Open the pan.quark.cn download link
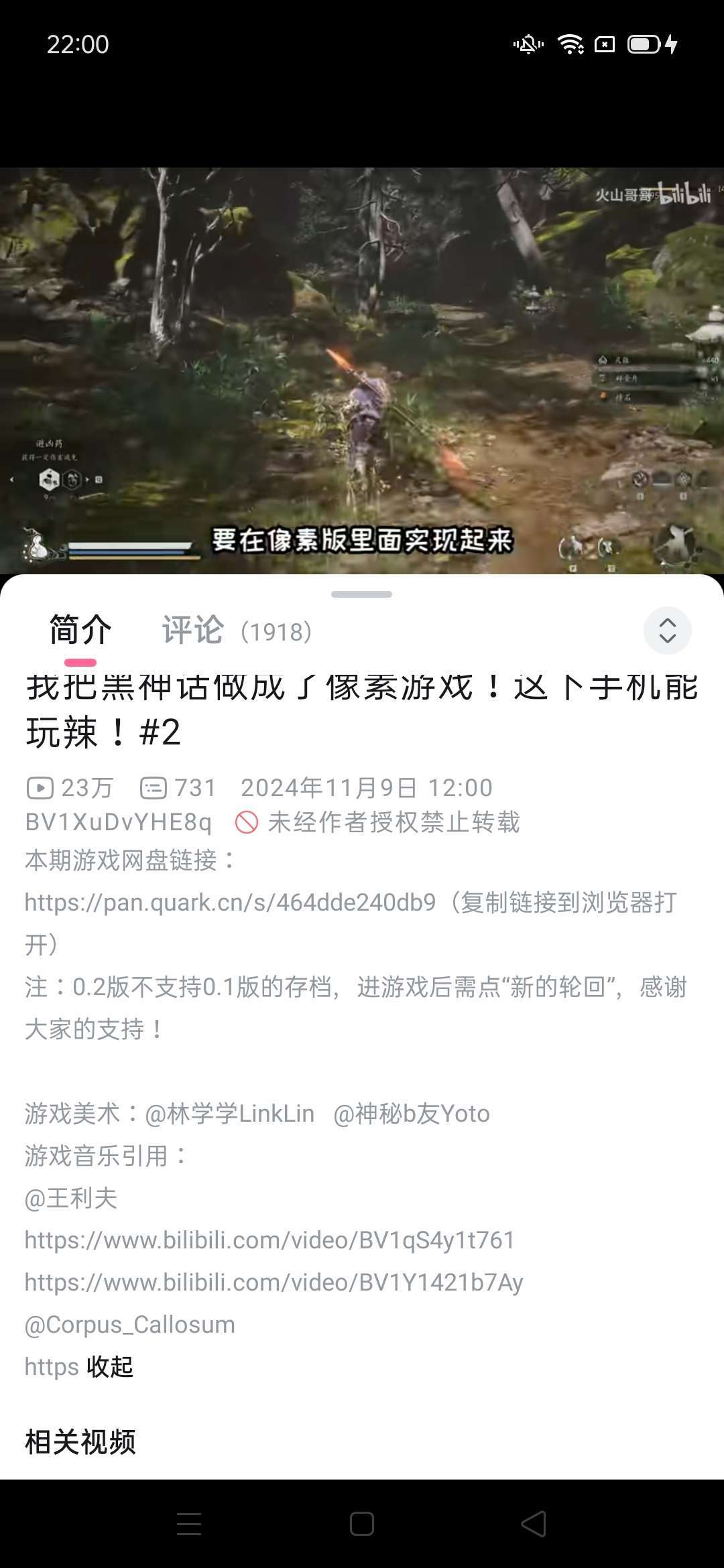The width and height of the screenshot is (724, 1568). (x=230, y=903)
